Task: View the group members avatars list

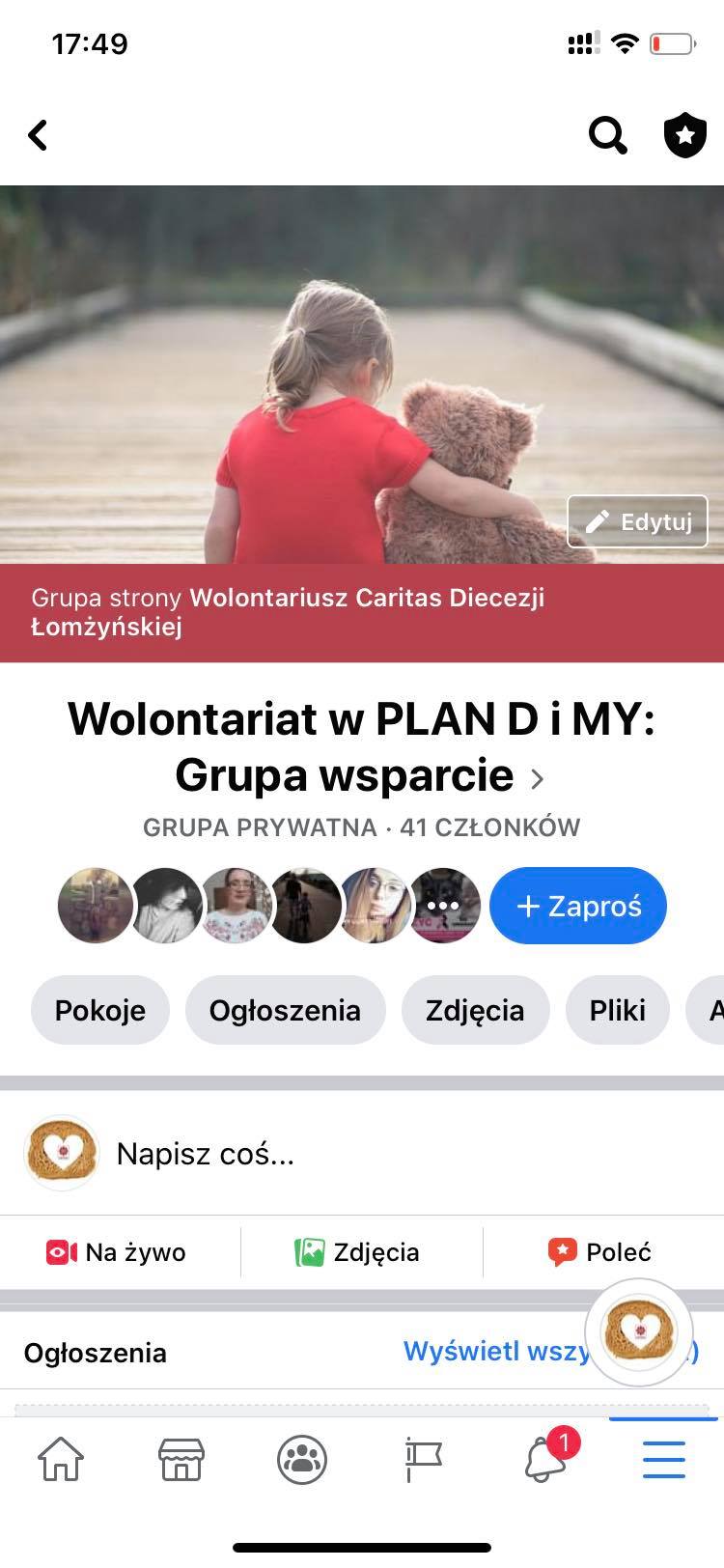Action: [x=268, y=906]
